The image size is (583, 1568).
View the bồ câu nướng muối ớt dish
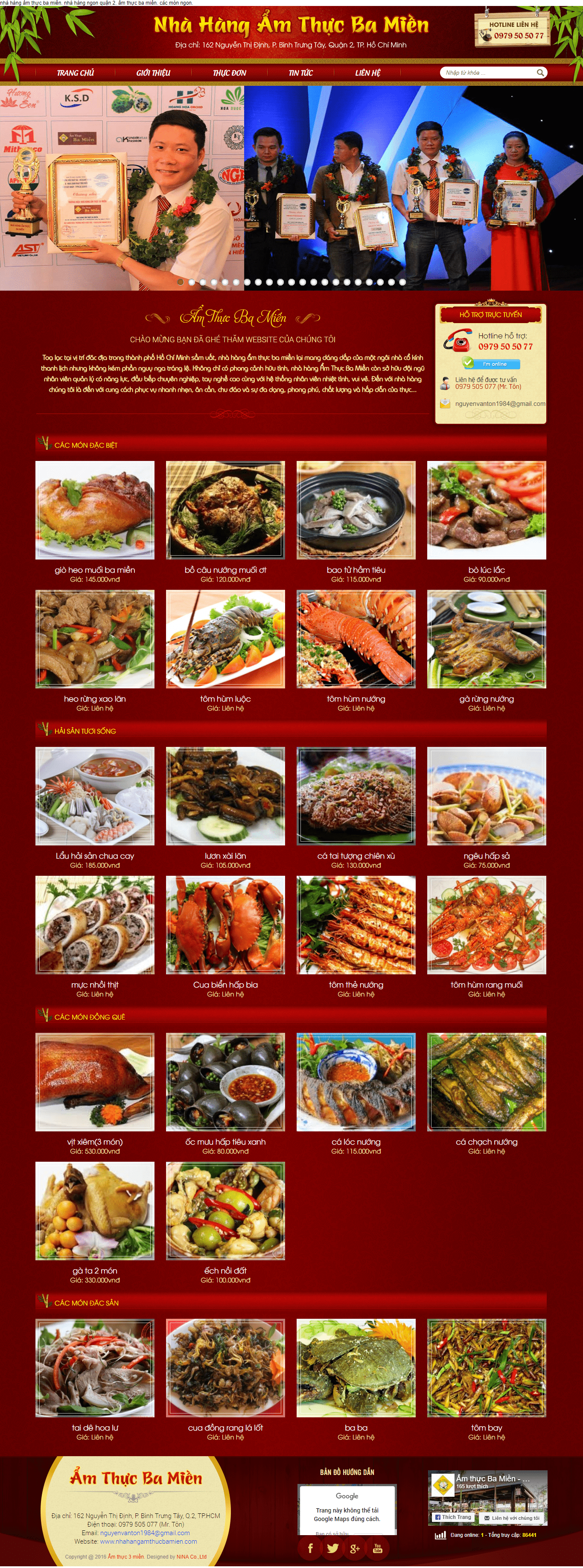coord(225,510)
